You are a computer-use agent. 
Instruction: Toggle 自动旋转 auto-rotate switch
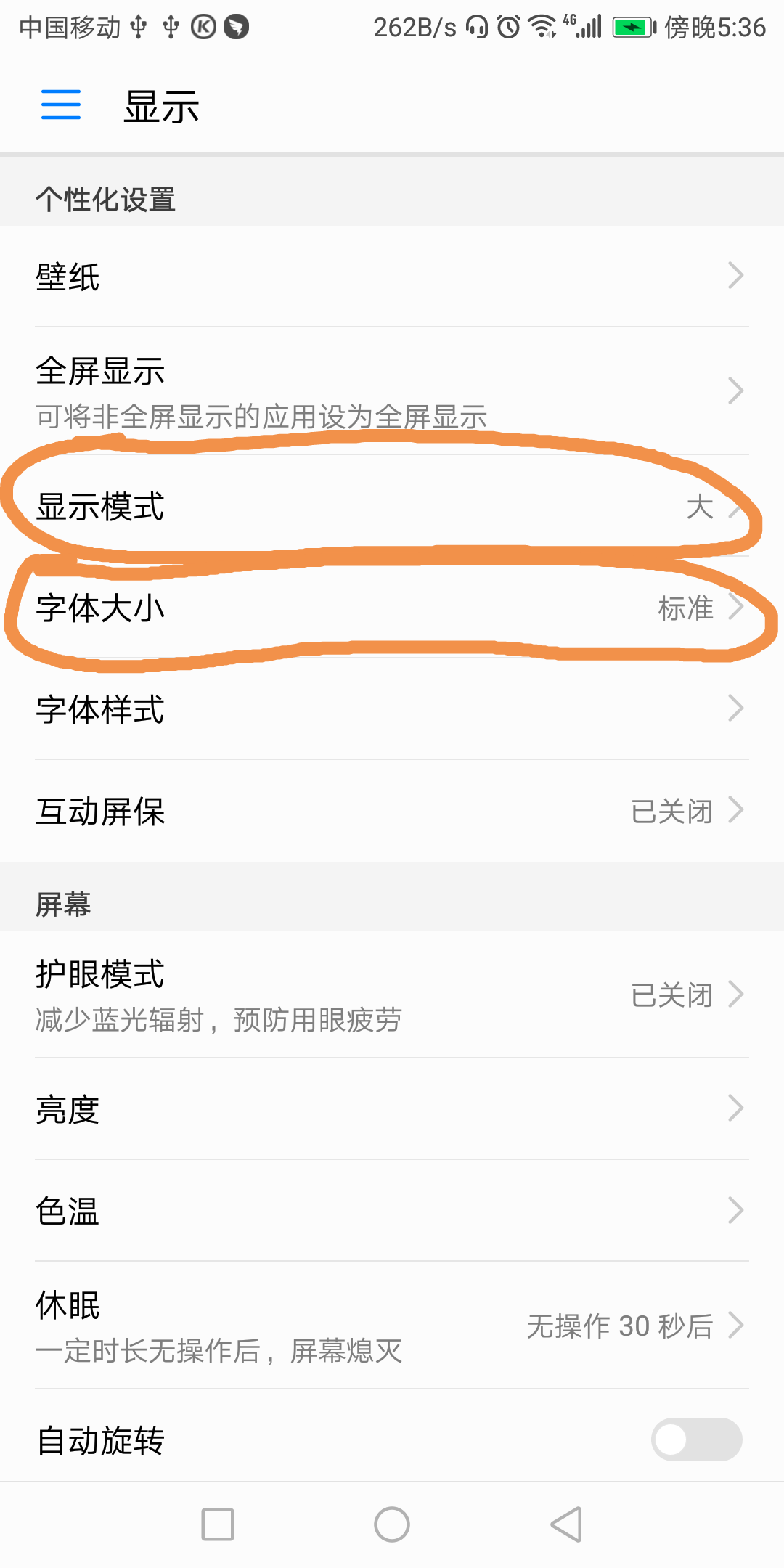[696, 1440]
